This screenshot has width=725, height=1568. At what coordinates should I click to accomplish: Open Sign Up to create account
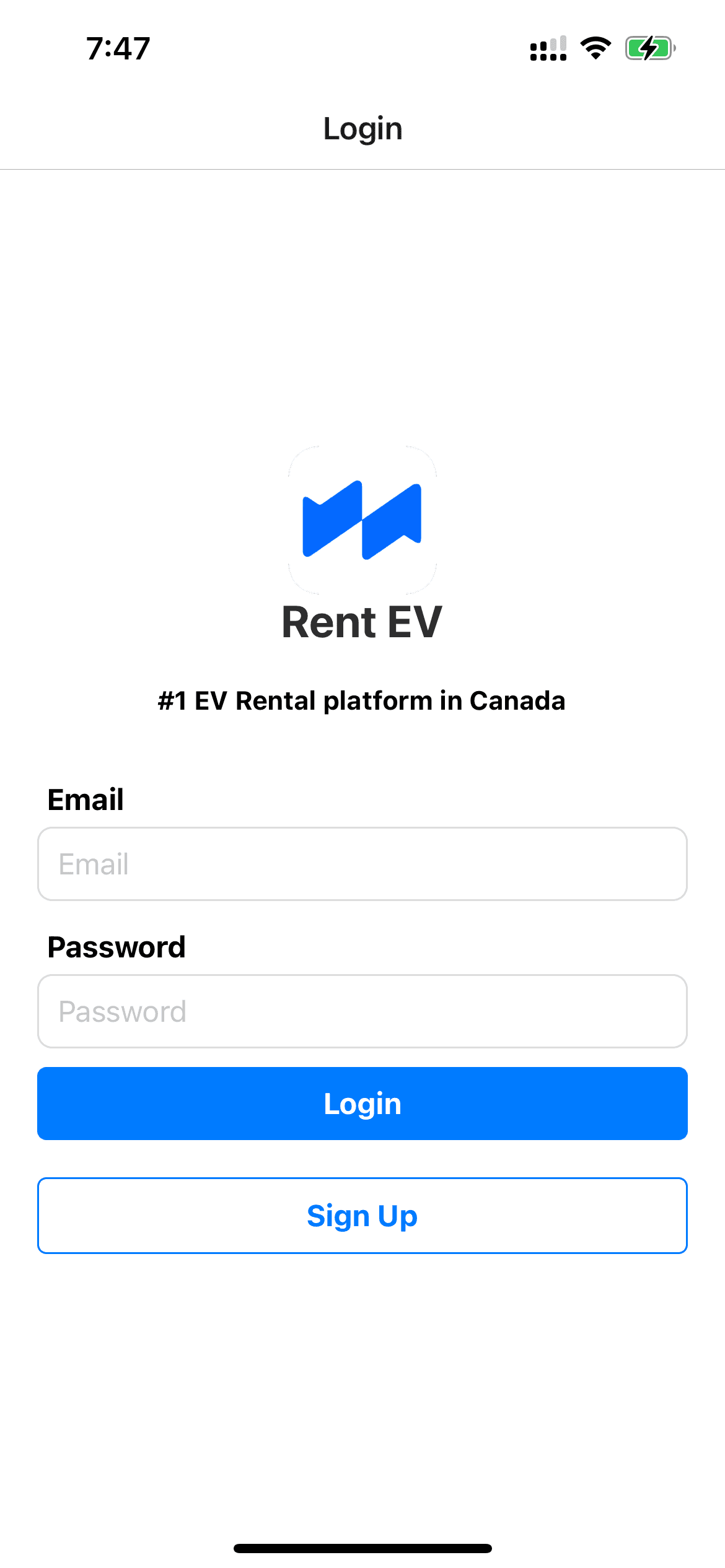tap(362, 1216)
